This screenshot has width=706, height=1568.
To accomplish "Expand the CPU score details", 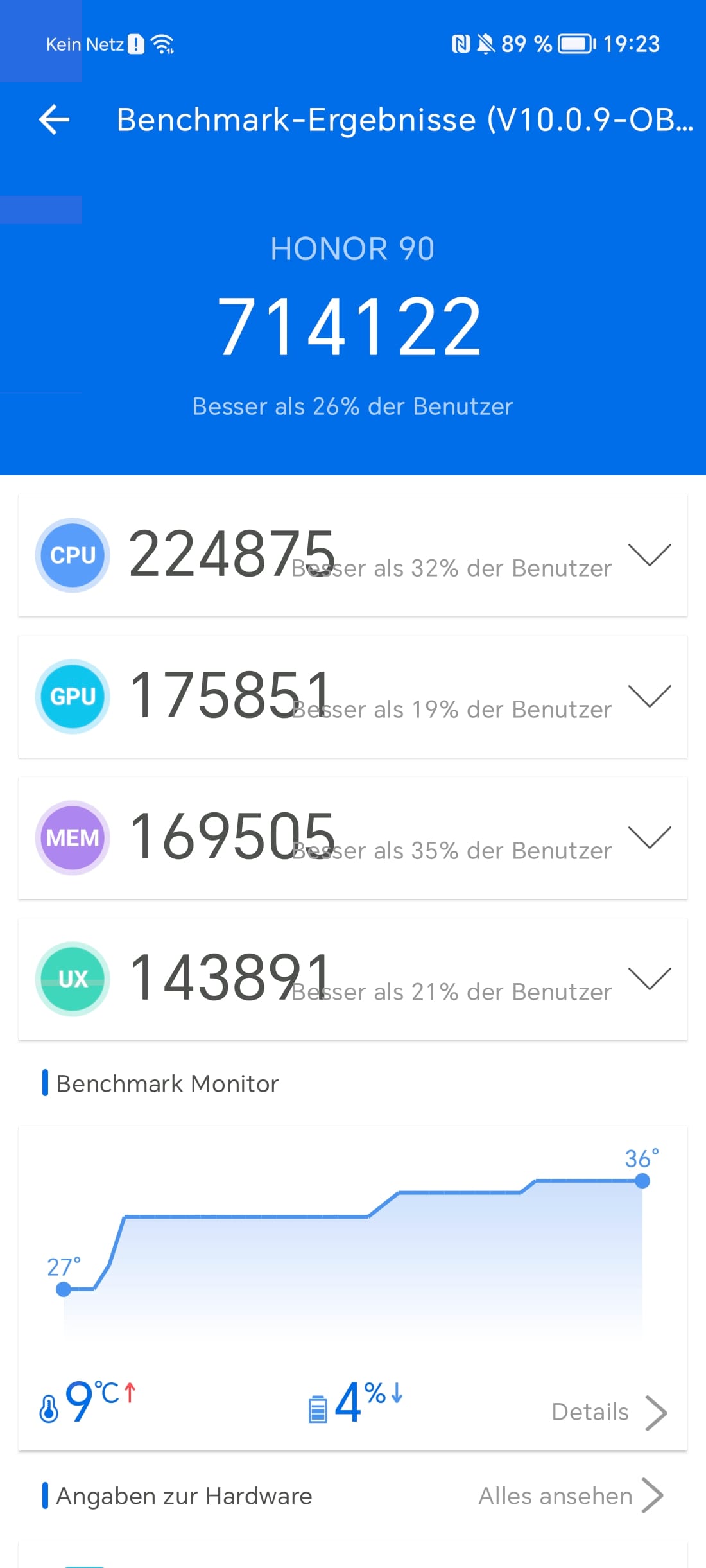I will coord(649,555).
